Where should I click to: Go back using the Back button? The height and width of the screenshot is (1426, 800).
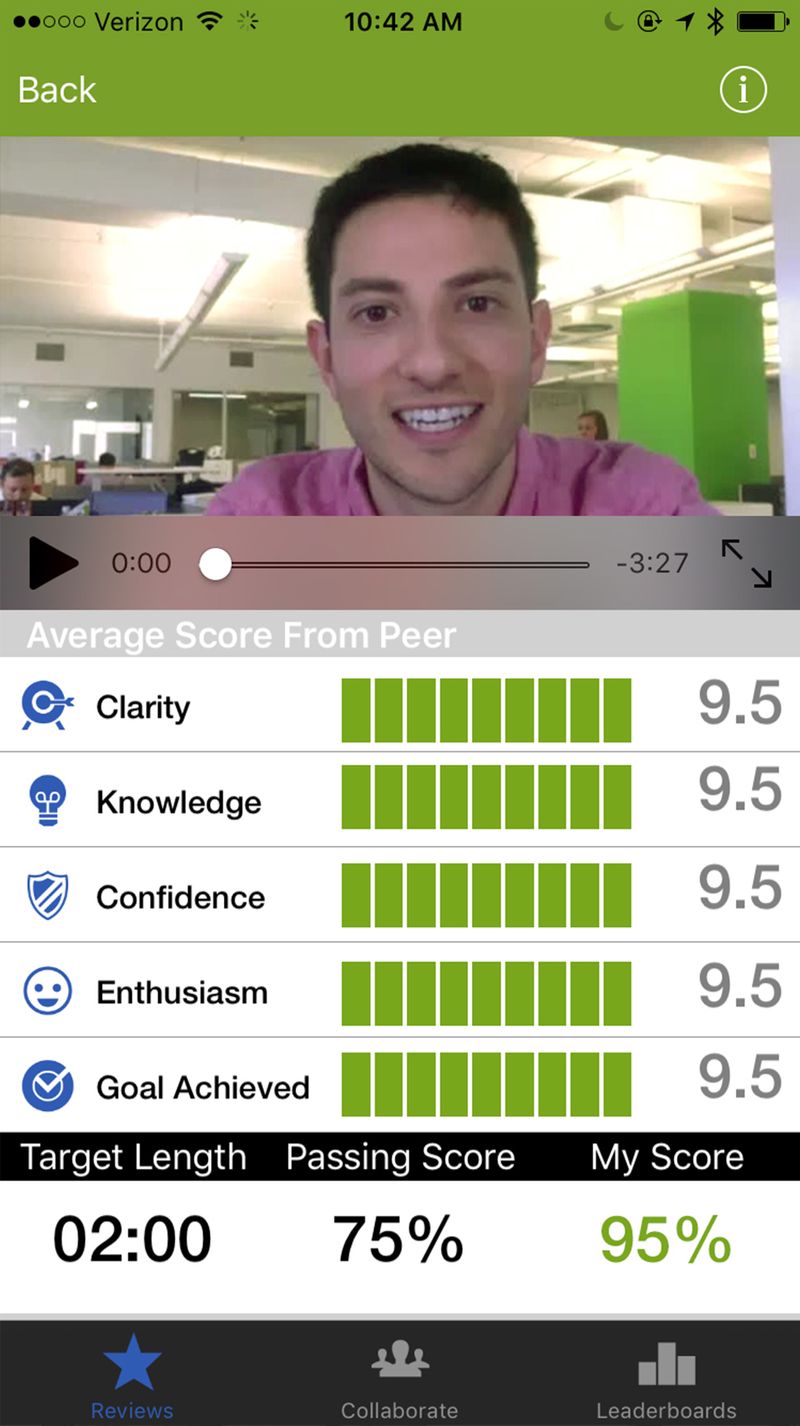(x=57, y=90)
